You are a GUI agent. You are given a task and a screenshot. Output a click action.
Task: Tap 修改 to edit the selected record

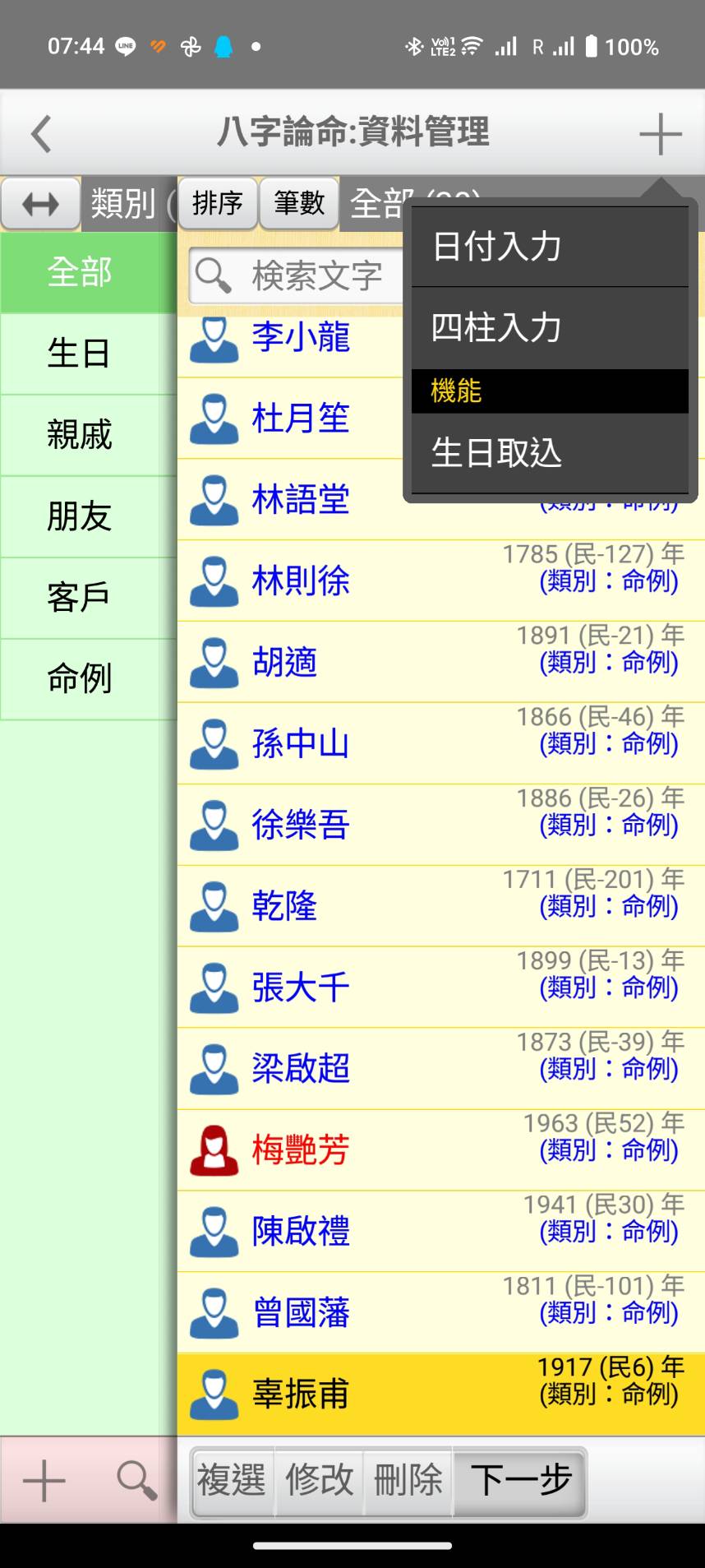click(x=320, y=1481)
